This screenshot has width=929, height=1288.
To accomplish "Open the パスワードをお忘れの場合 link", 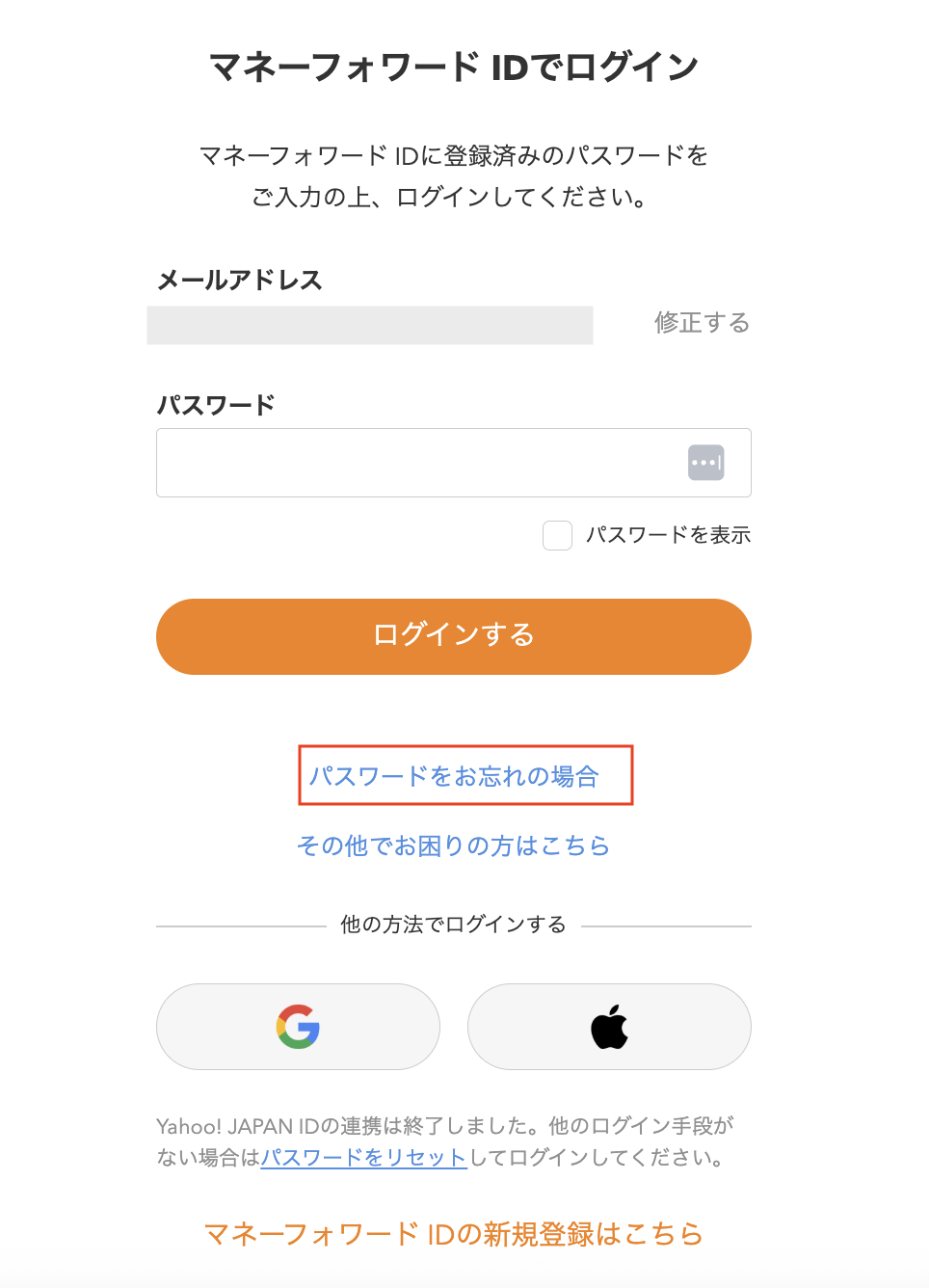I will (454, 776).
